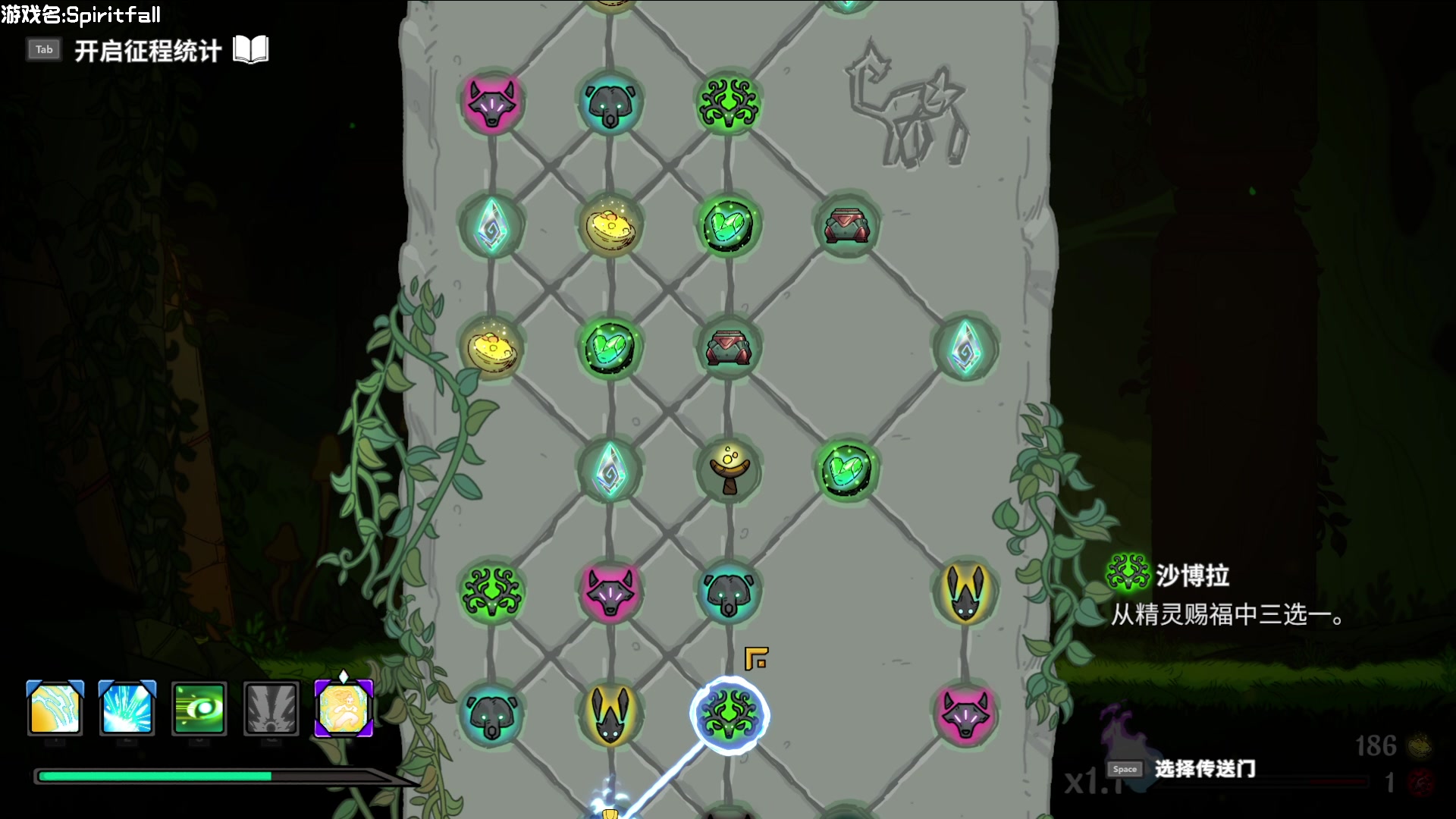
Task: Confirm portal selection with 选择传送门
Action: 1203,768
